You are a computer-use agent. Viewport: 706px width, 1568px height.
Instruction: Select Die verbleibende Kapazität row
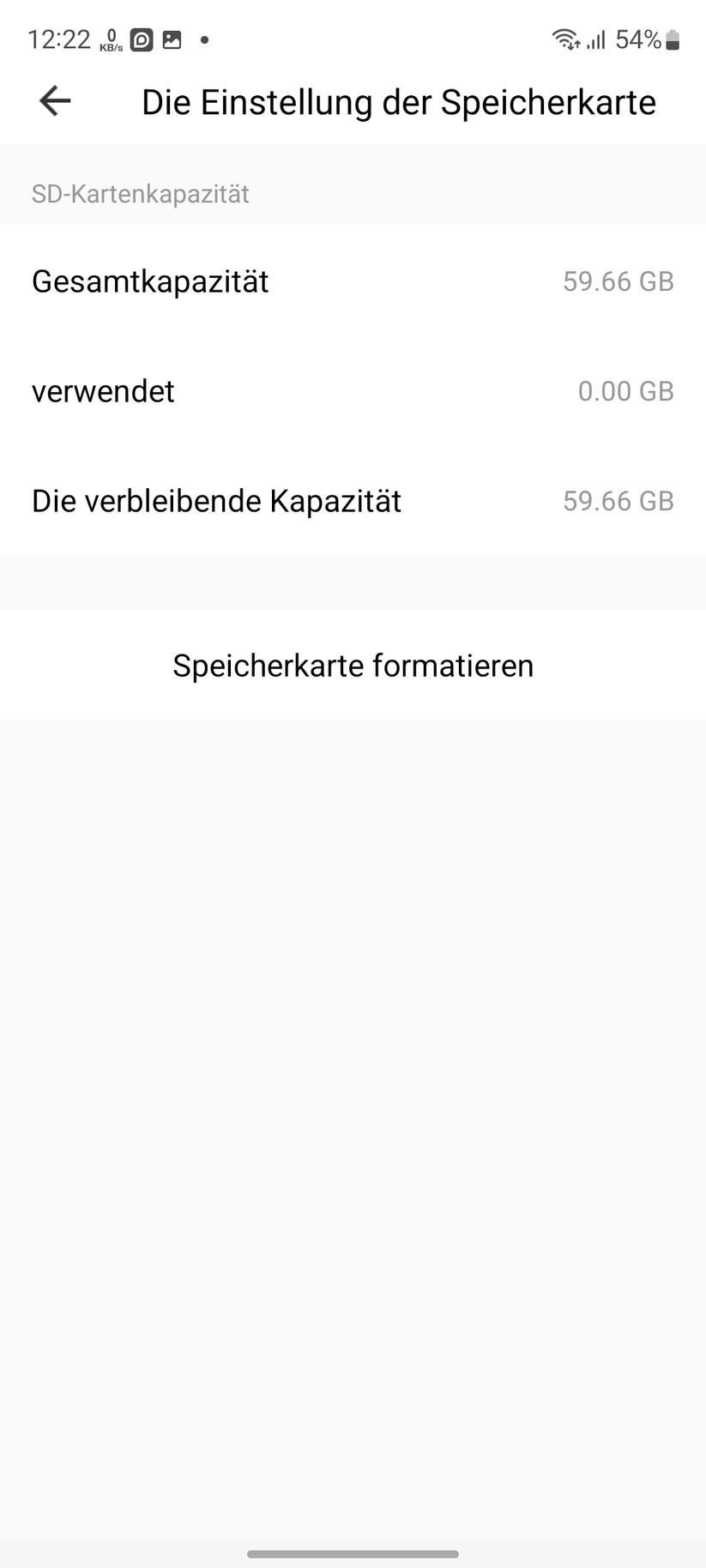click(x=215, y=501)
